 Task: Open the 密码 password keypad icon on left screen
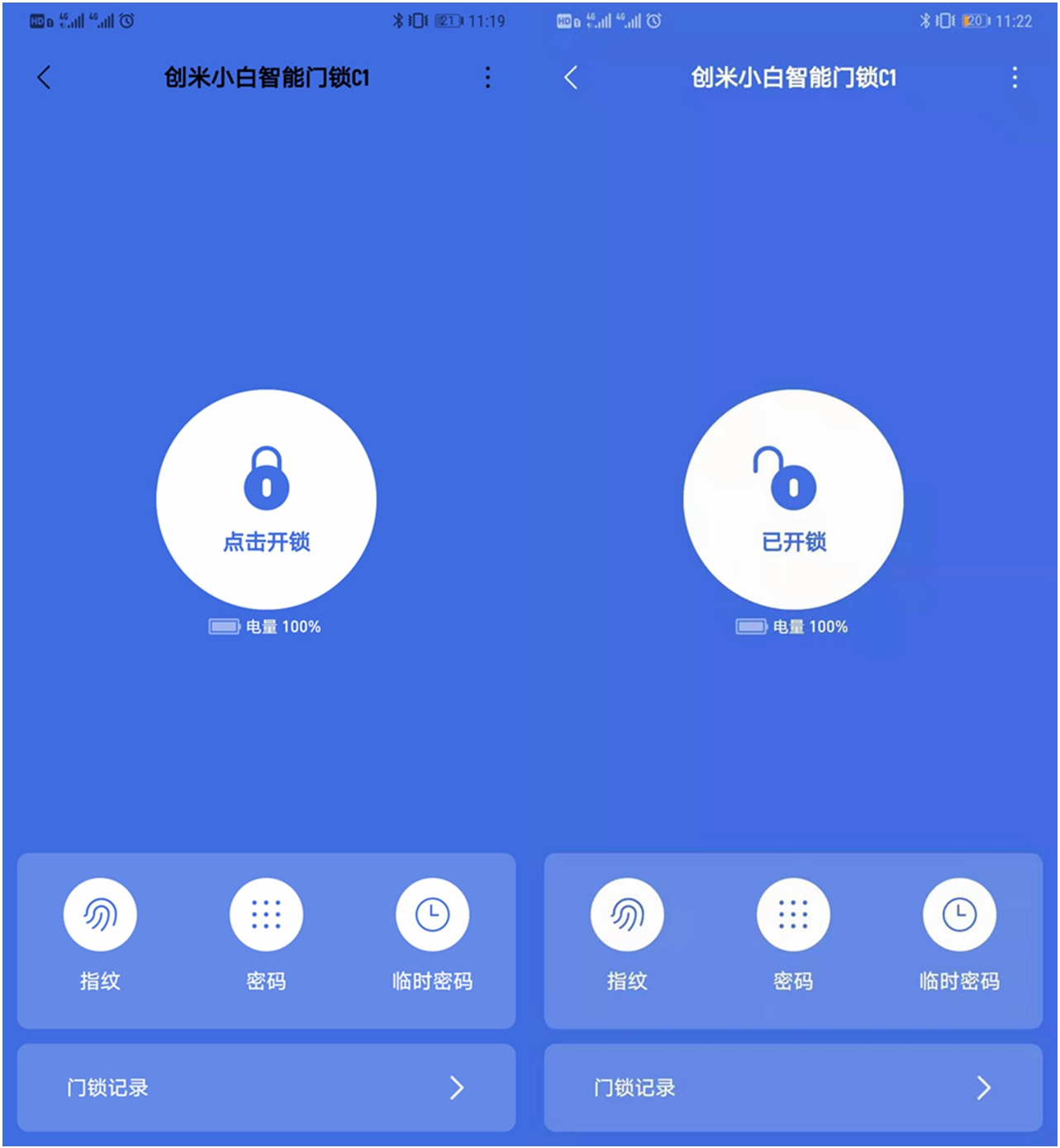coord(266,913)
